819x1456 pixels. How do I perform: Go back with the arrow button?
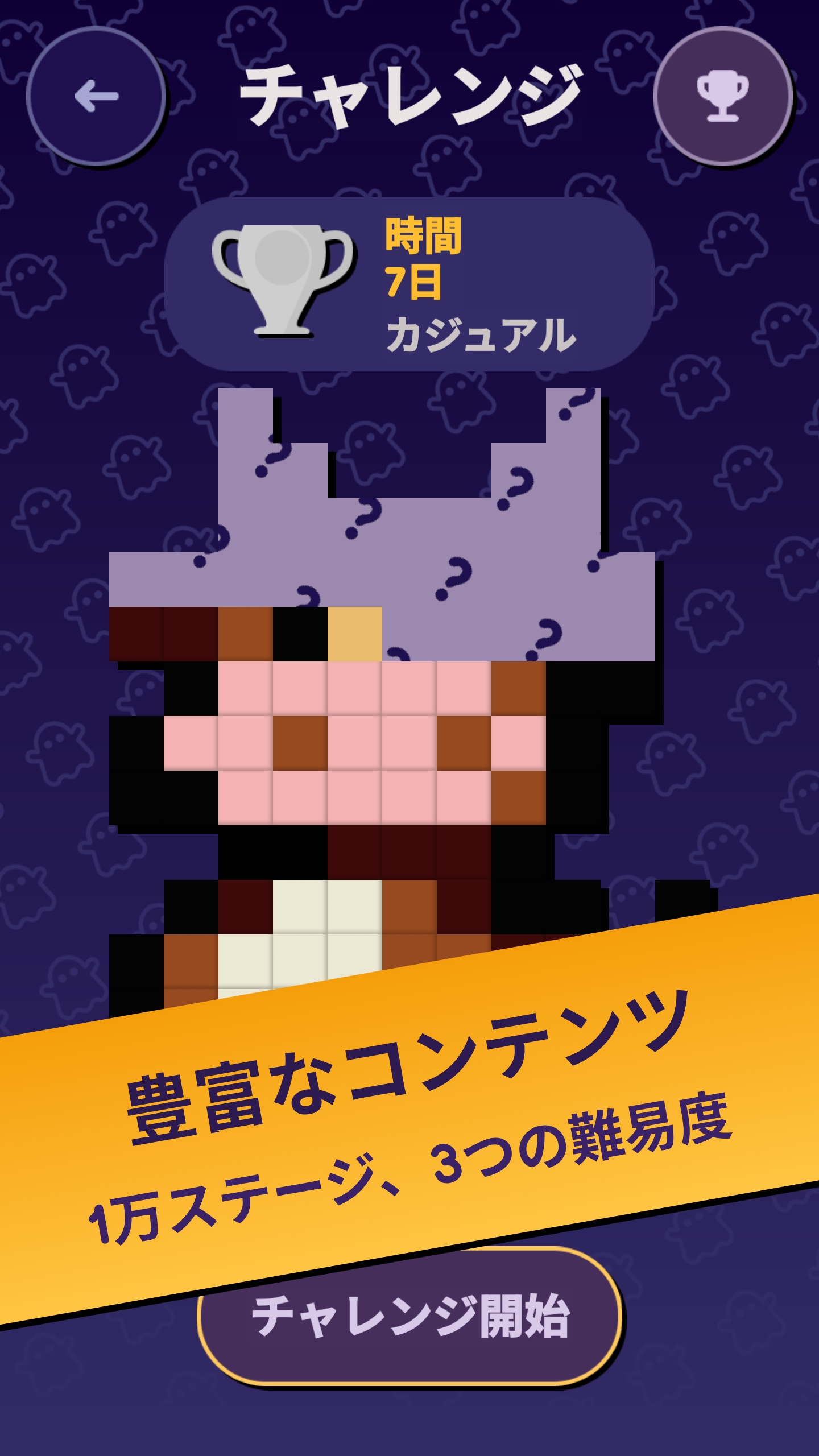pyautogui.click(x=96, y=96)
